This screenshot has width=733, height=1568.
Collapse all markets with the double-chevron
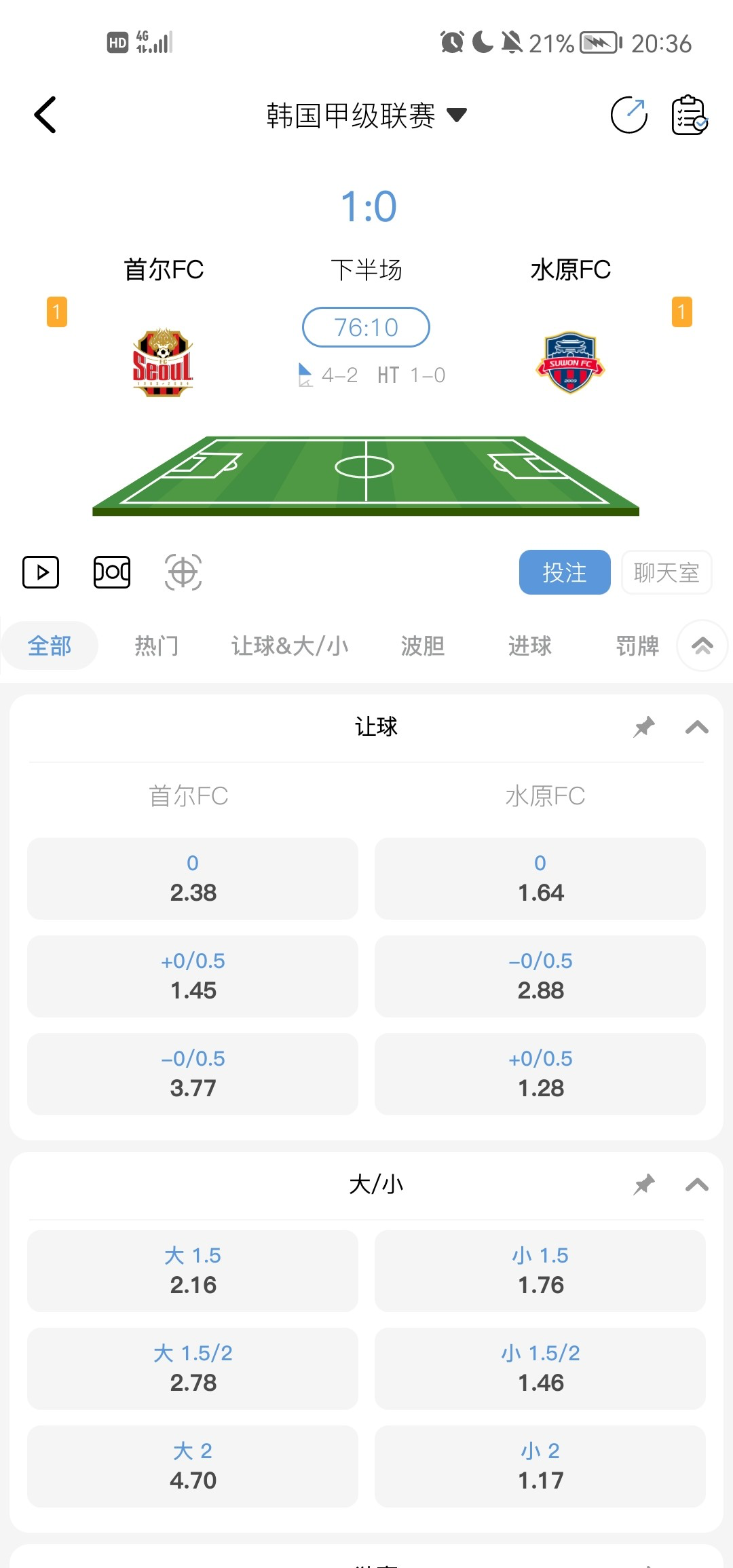point(702,646)
